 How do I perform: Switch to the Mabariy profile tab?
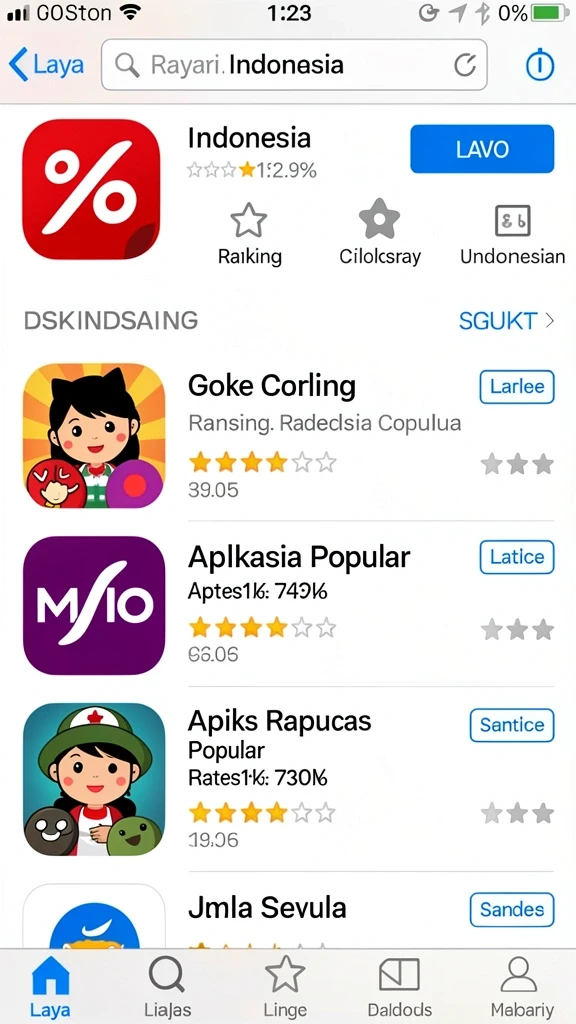click(x=522, y=987)
